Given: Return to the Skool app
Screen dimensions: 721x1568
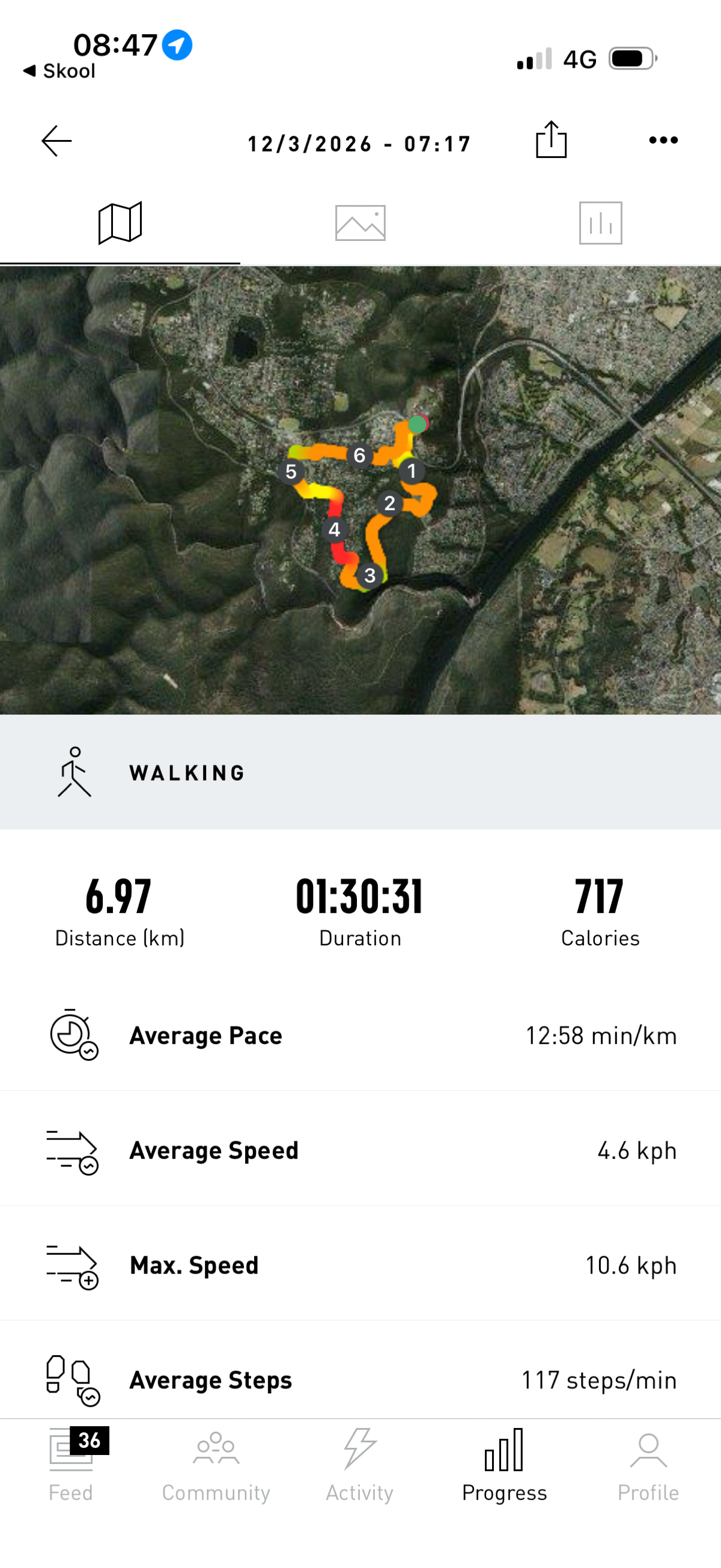Looking at the screenshot, I should pyautogui.click(x=59, y=71).
